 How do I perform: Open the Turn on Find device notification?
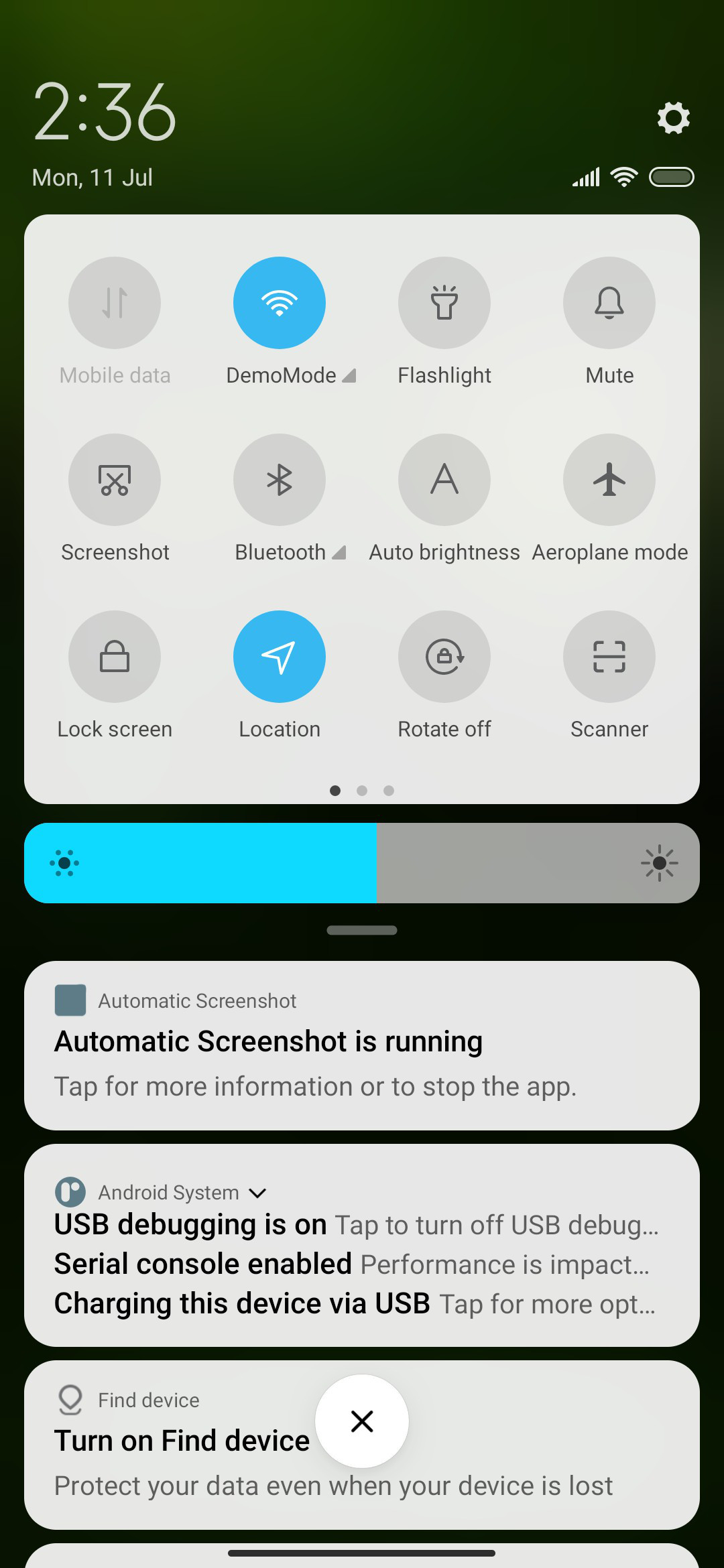click(362, 1445)
